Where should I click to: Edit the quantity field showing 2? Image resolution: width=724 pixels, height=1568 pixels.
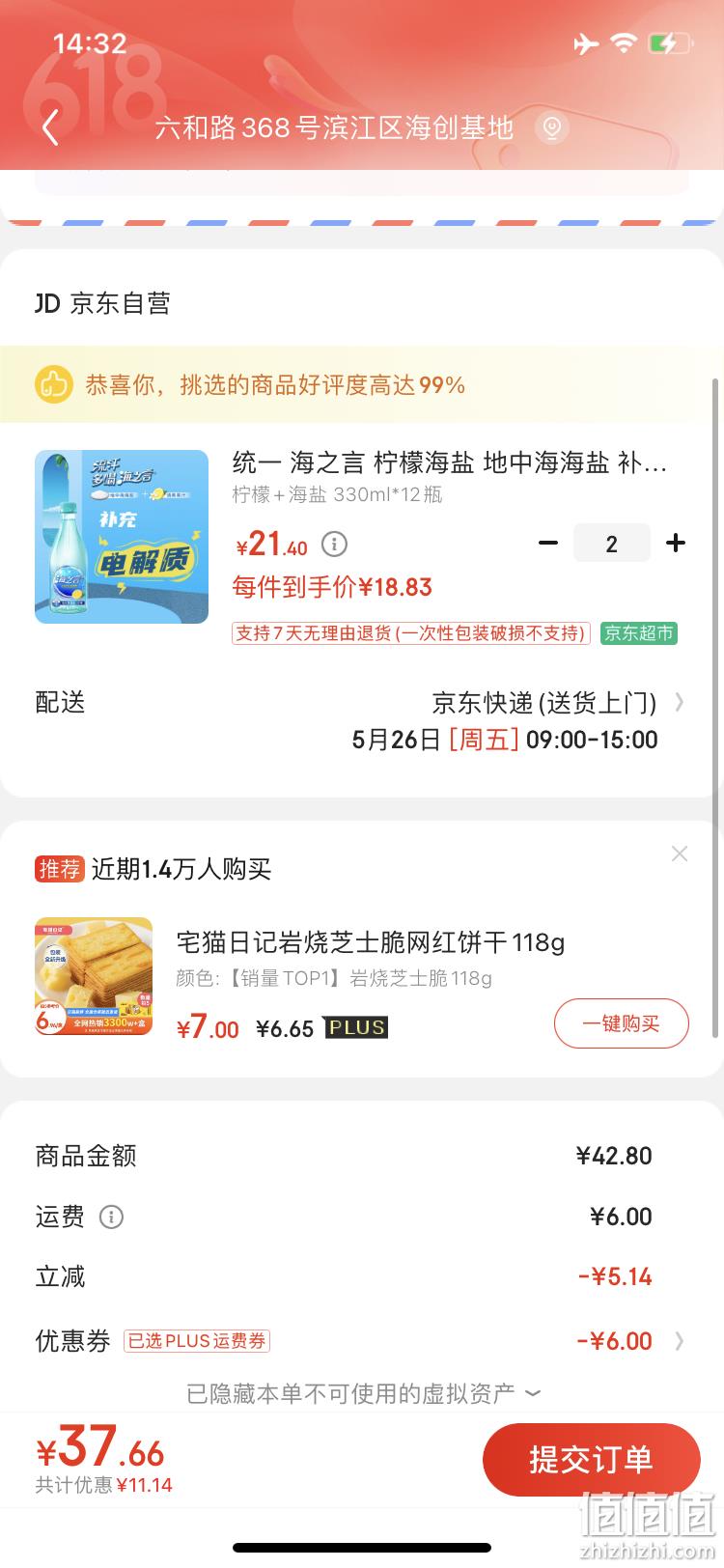pyautogui.click(x=611, y=544)
